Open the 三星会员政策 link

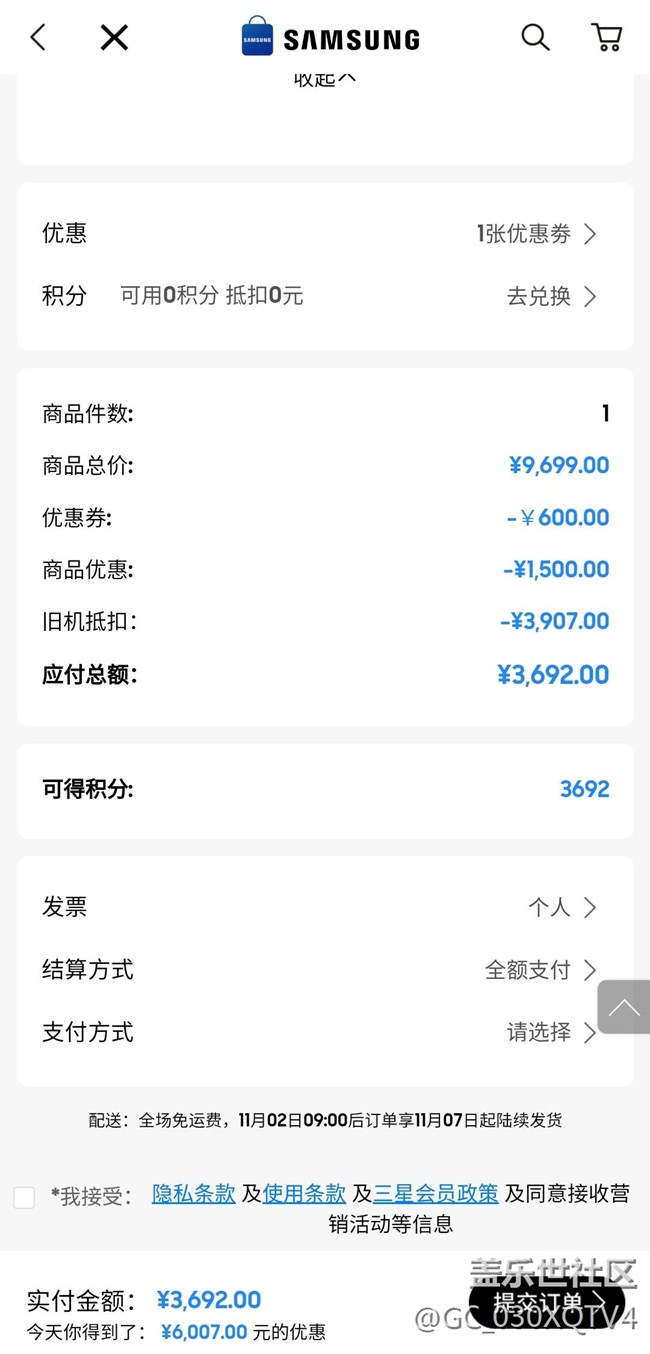coord(436,1193)
